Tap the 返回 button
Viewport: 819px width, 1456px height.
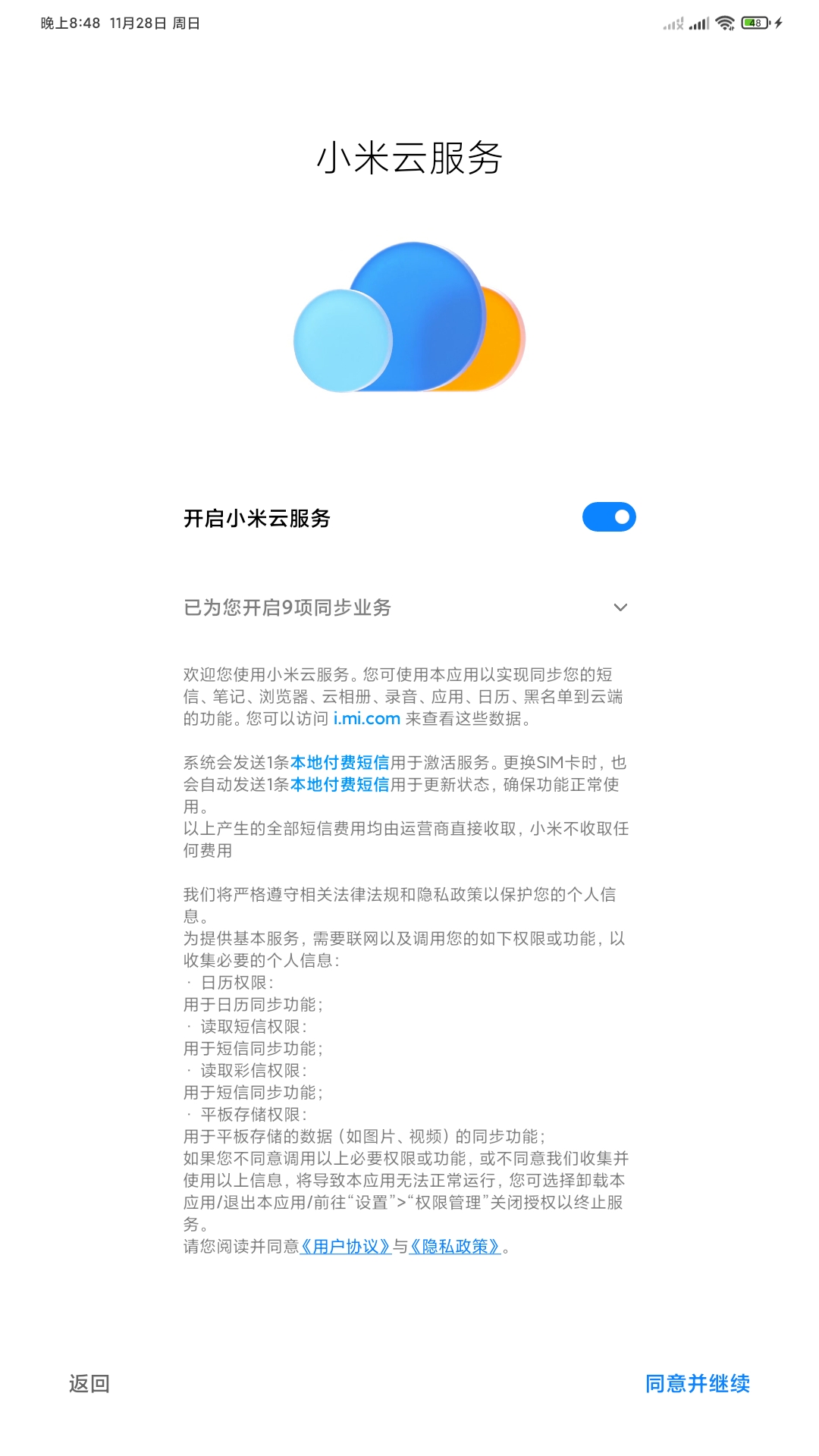tap(89, 1384)
